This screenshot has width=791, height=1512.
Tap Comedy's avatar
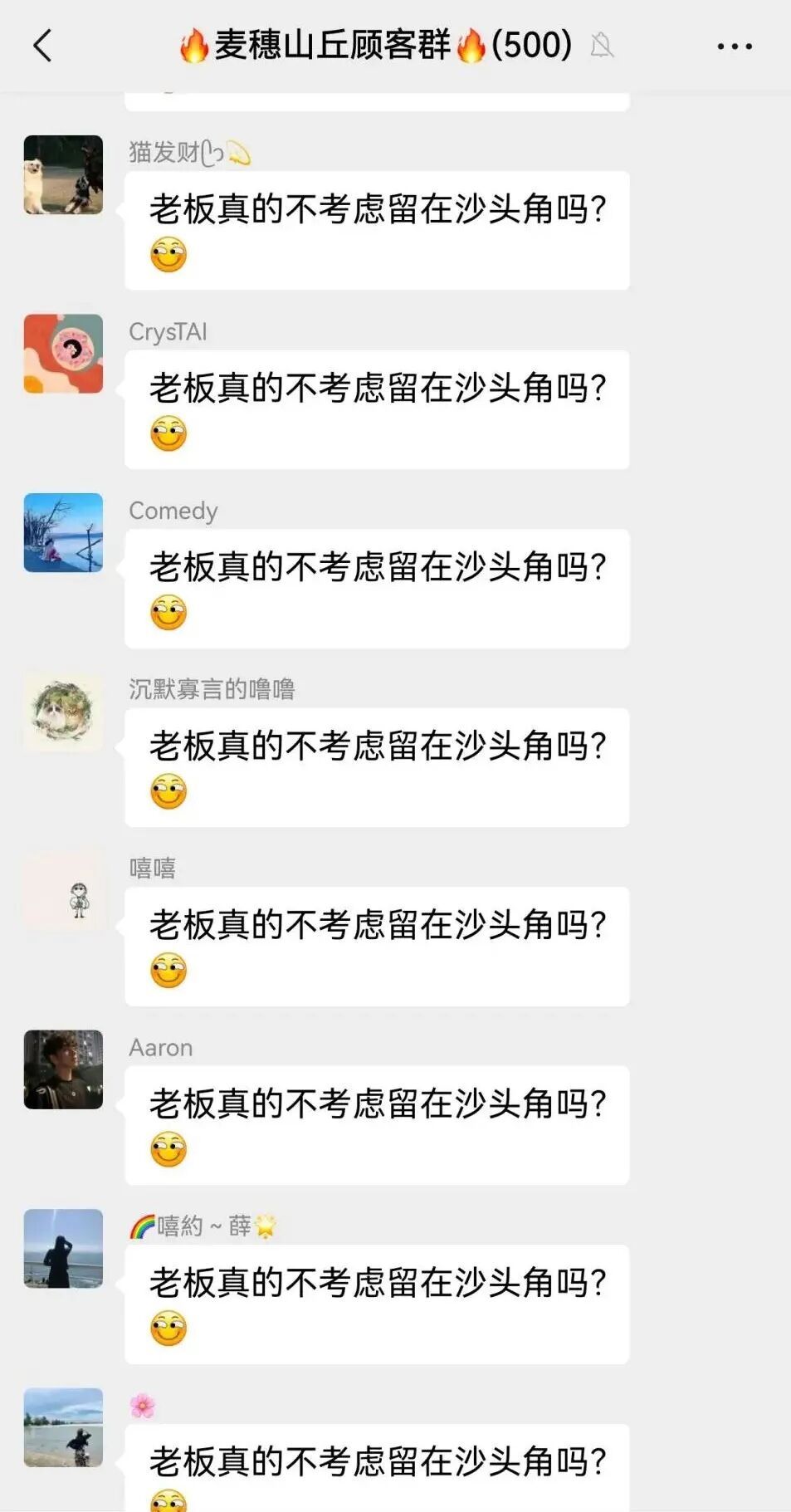coord(63,533)
